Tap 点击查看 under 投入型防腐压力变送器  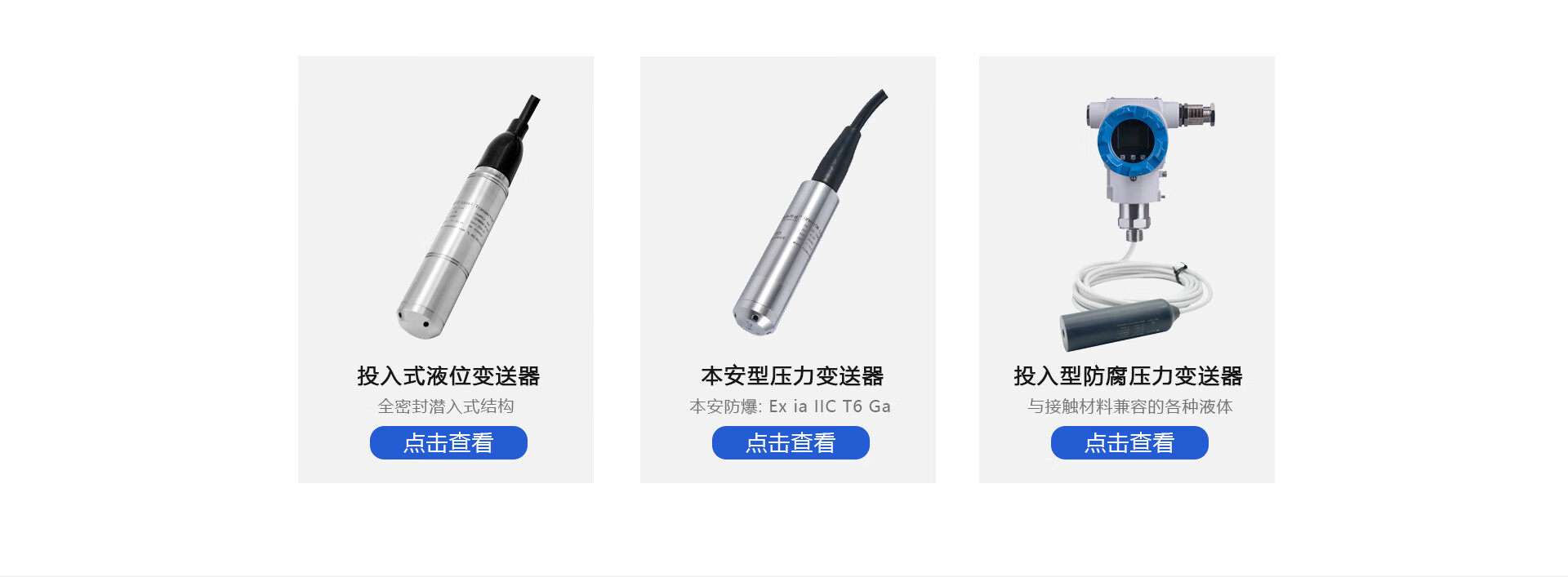click(x=1129, y=442)
